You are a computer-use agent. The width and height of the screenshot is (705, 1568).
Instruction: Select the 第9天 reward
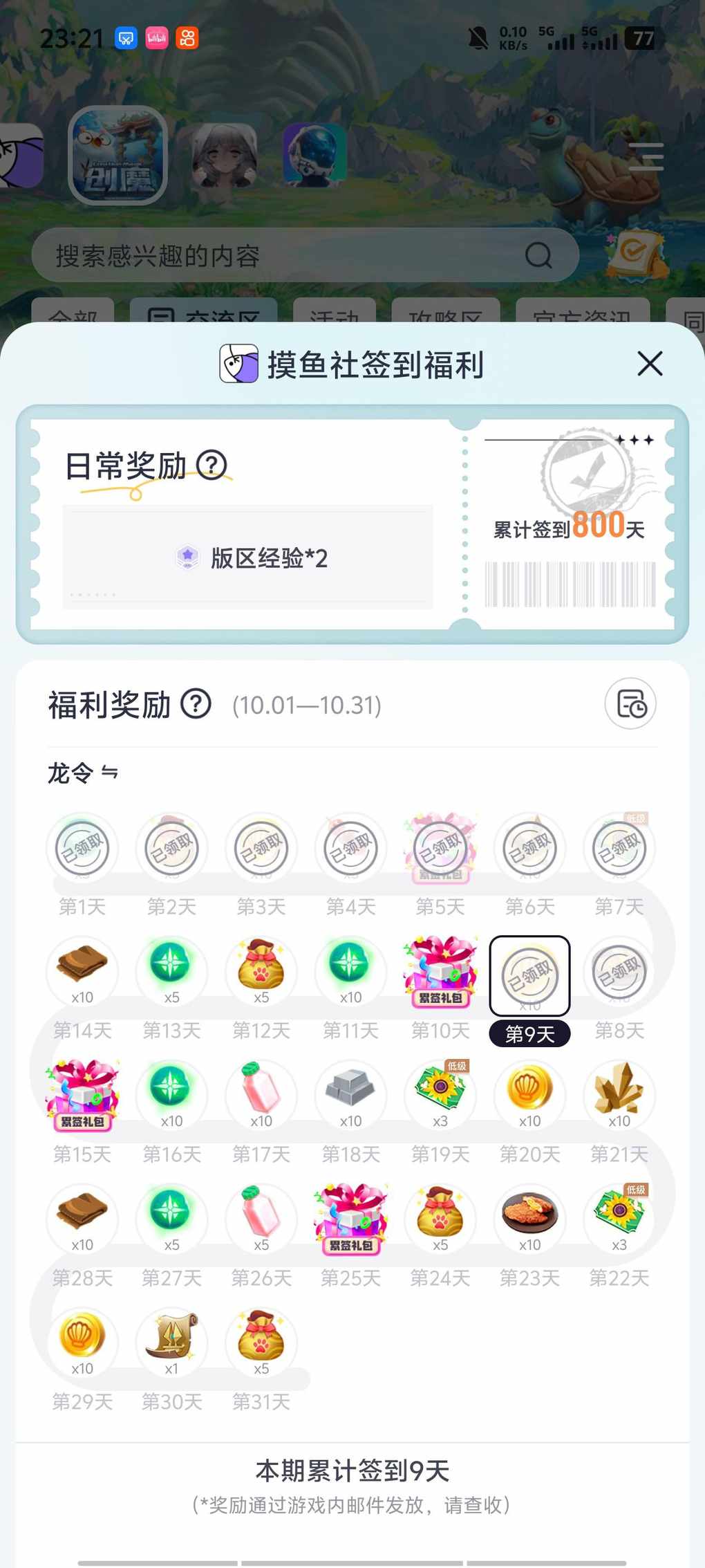click(x=529, y=975)
